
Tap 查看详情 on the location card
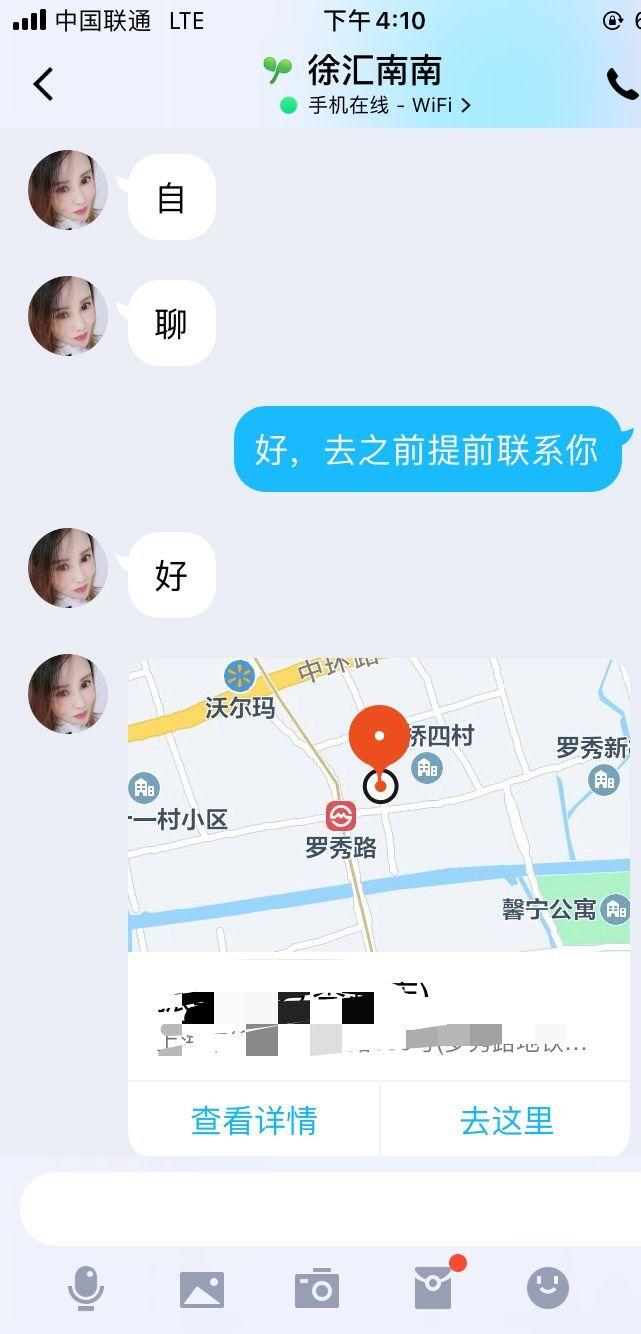click(254, 1120)
